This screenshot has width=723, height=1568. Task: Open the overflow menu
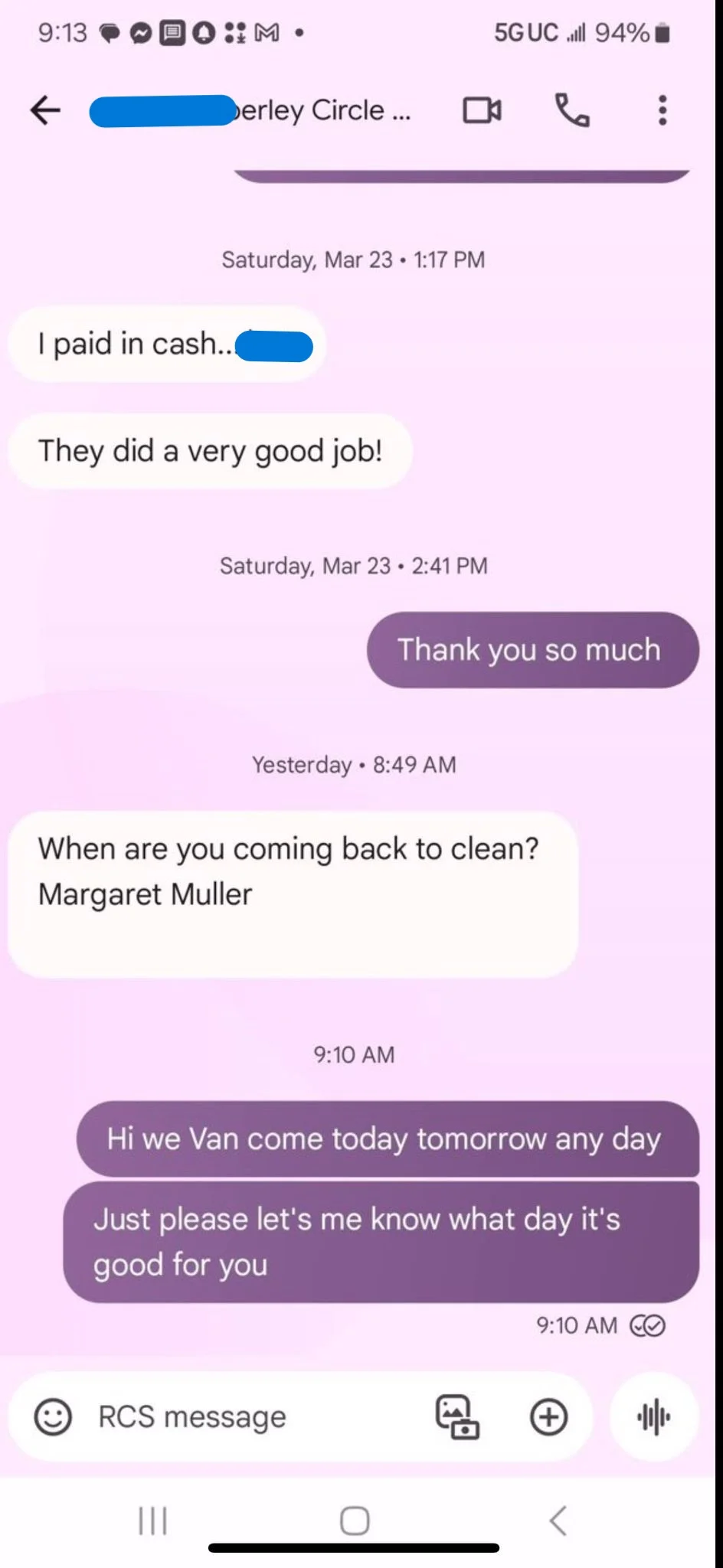pos(662,110)
